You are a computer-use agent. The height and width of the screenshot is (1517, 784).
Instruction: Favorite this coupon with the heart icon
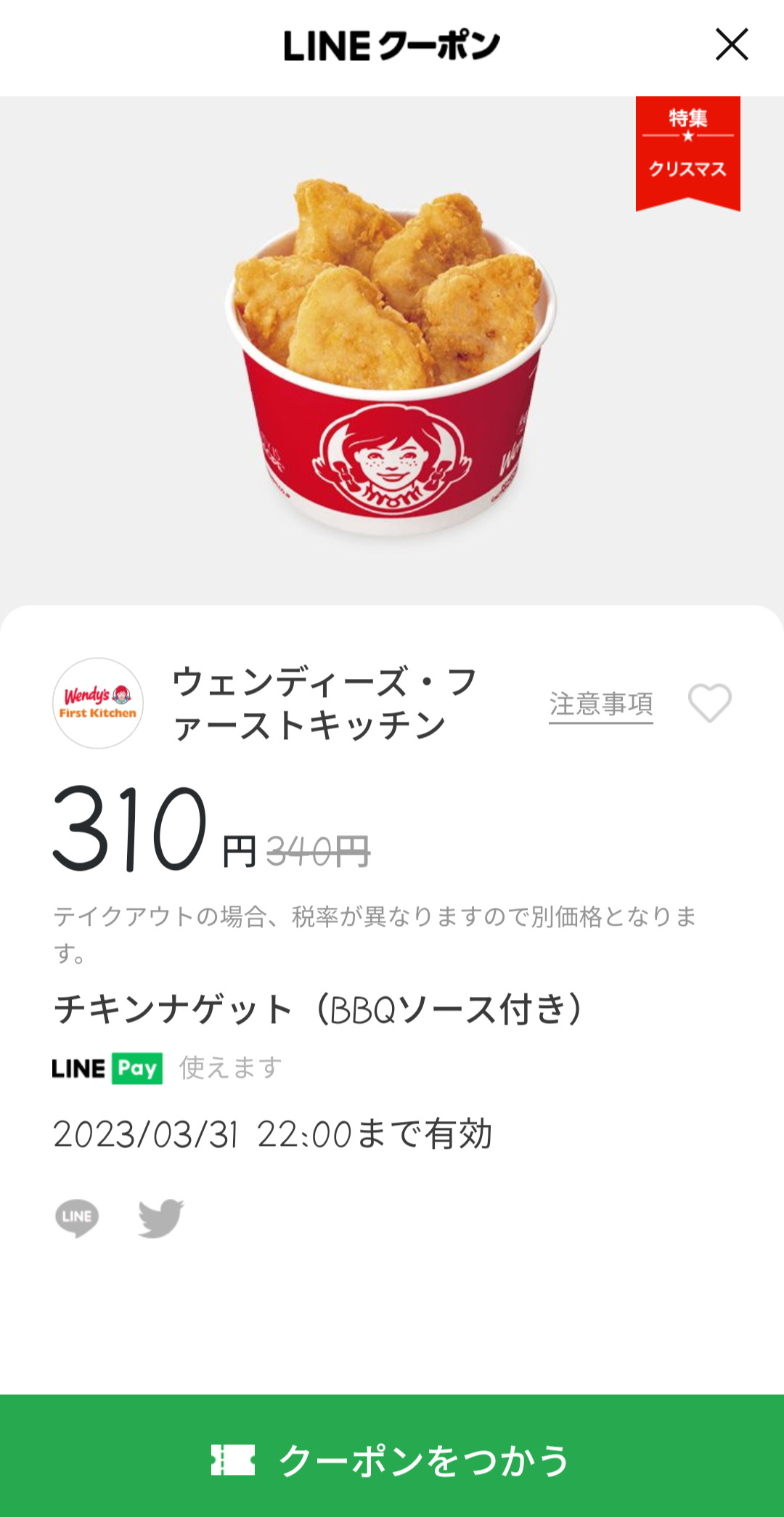[x=709, y=703]
